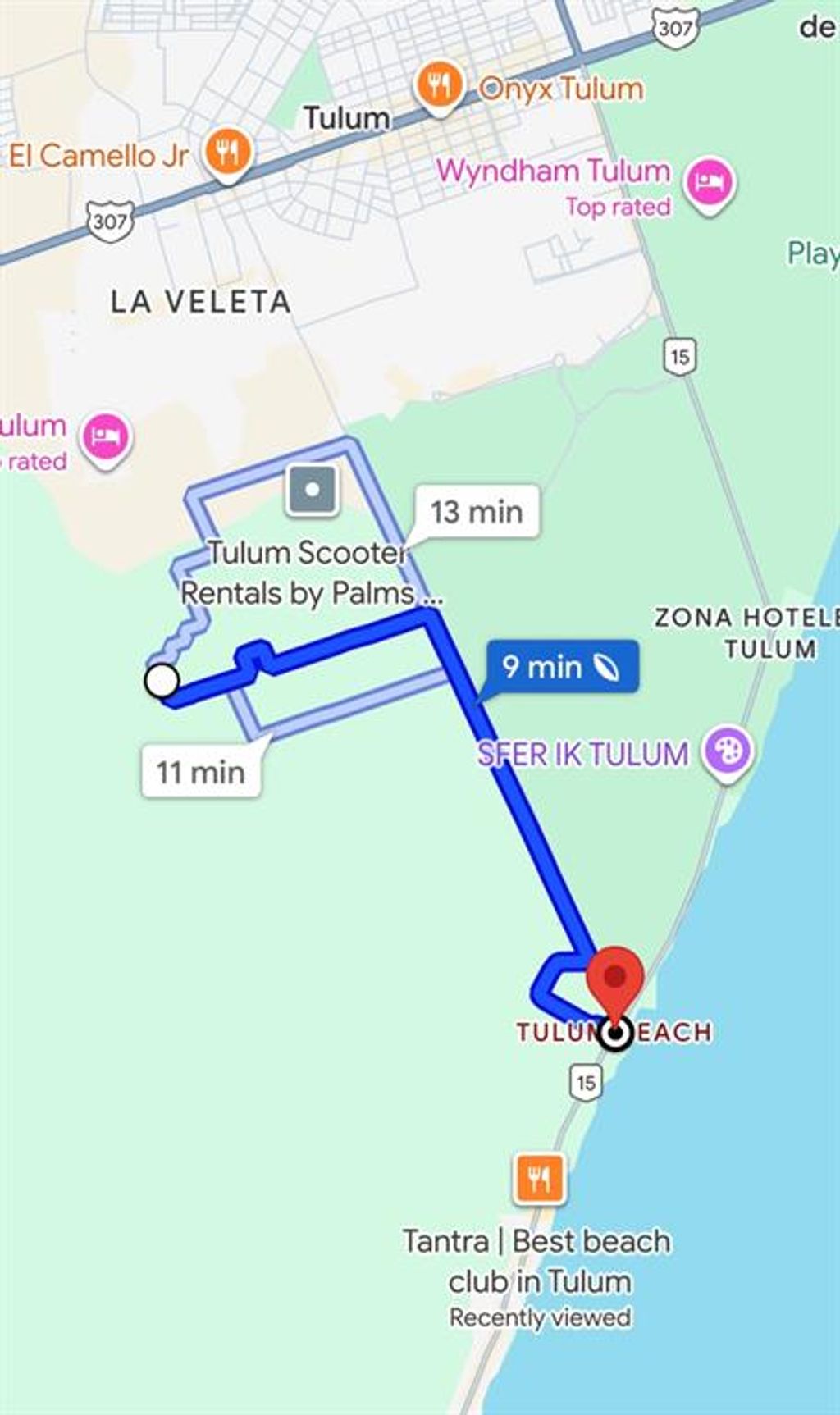Viewport: 840px width, 1415px height.
Task: Choose the 11 min alternate route
Action: tap(201, 771)
